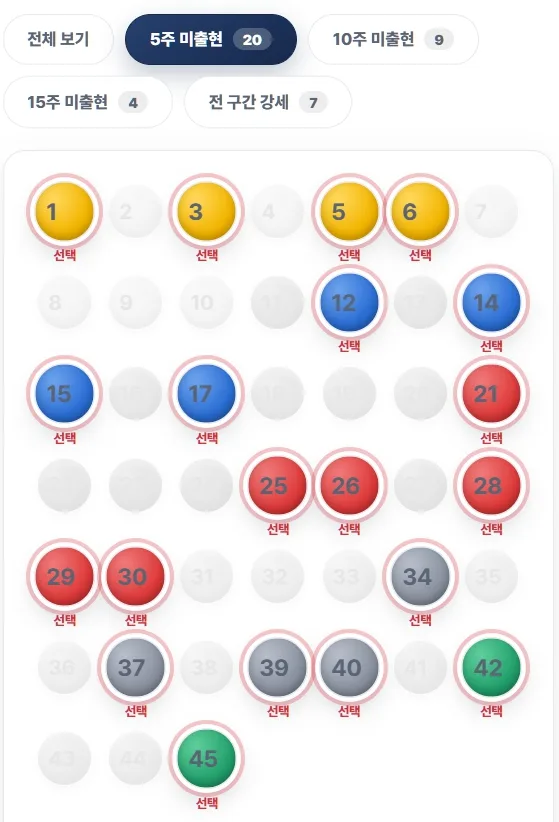
Task: Tap the active 5주 미출현 chip
Action: click(211, 39)
